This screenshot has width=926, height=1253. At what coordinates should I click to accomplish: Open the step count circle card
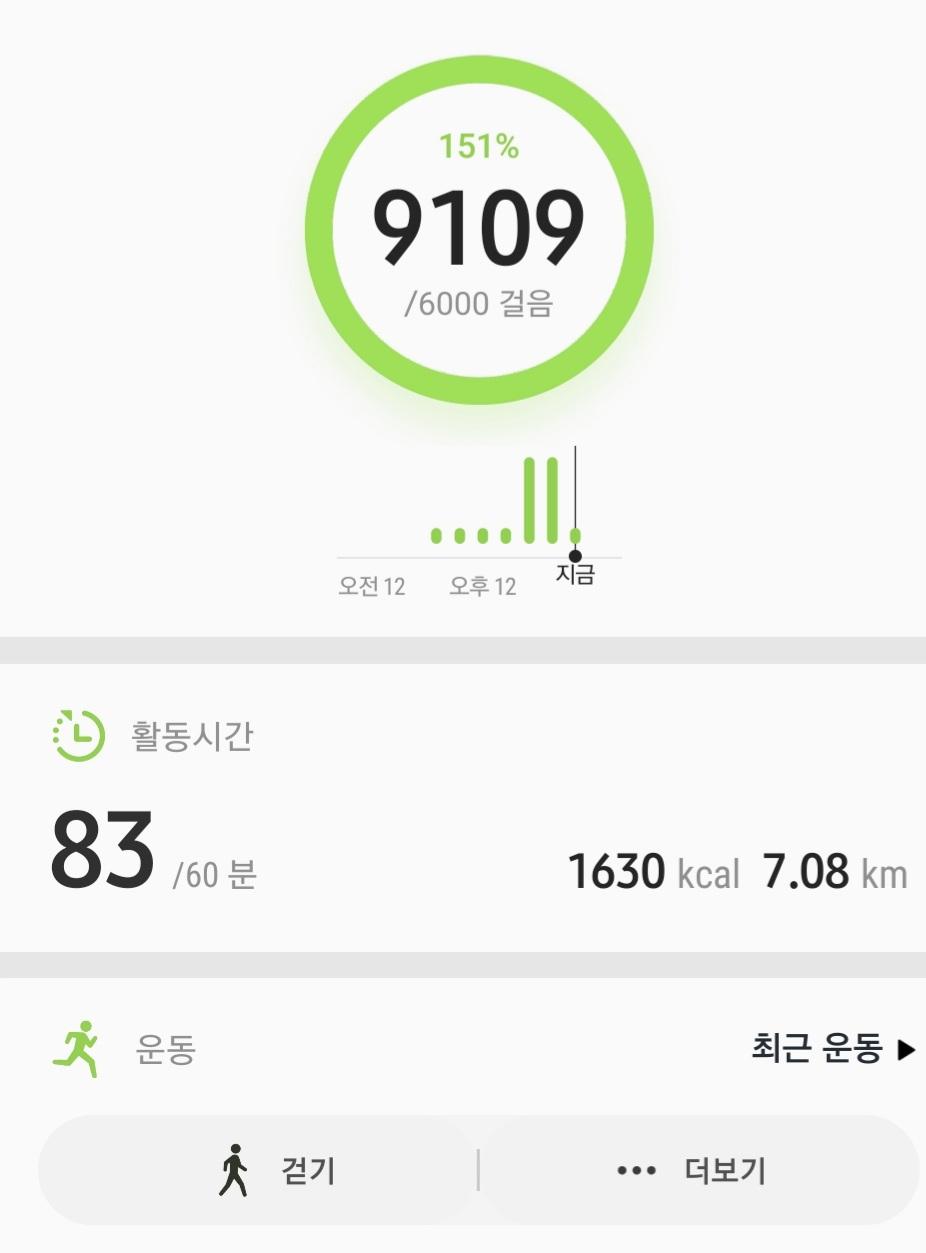pyautogui.click(x=478, y=232)
